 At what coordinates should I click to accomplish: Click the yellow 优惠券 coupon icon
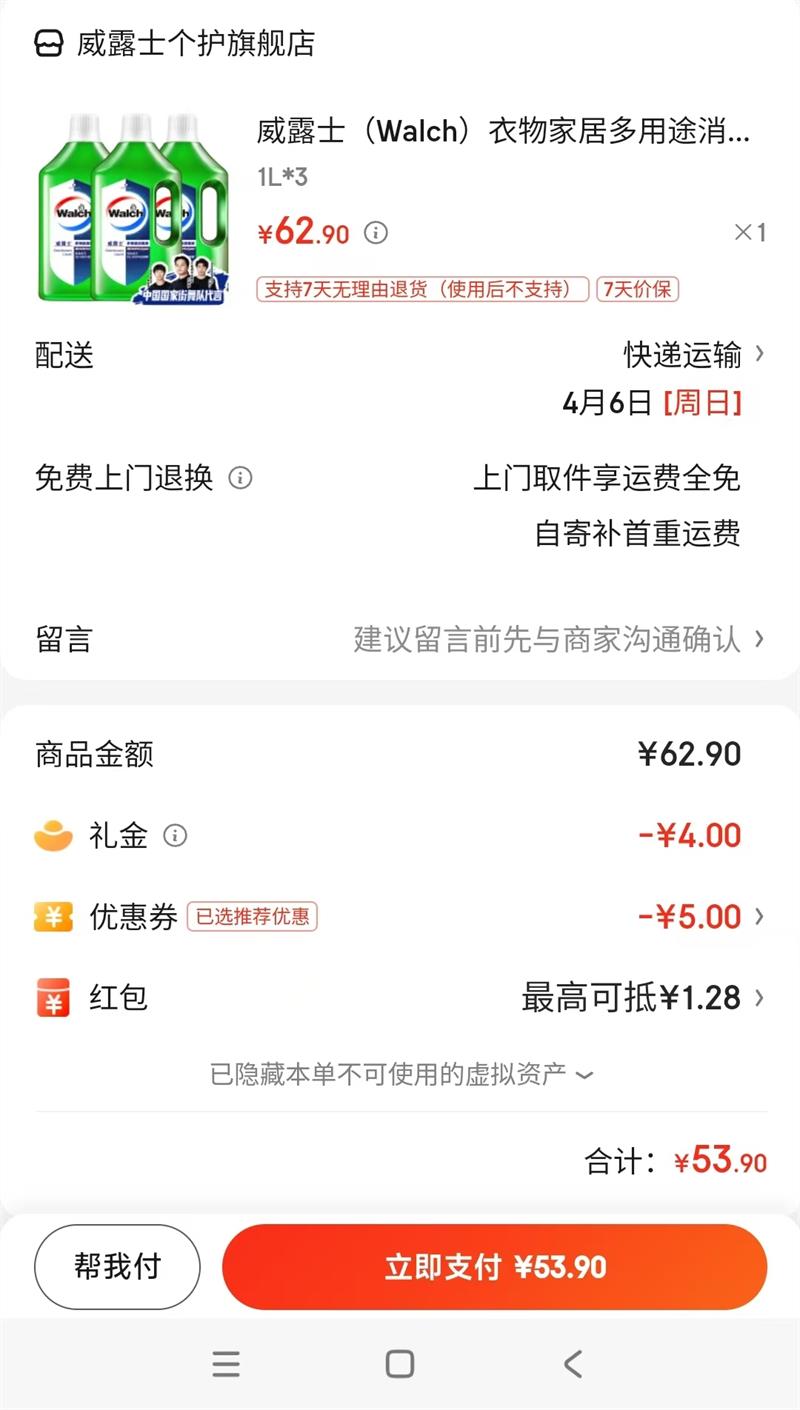click(x=54, y=916)
